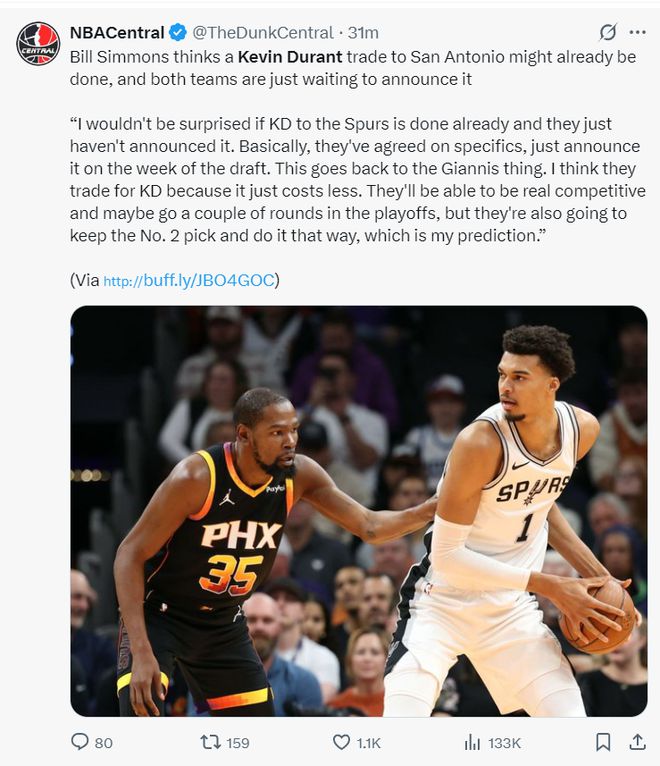660x766 pixels.
Task: Bookmark this NBACentral post
Action: 603,742
